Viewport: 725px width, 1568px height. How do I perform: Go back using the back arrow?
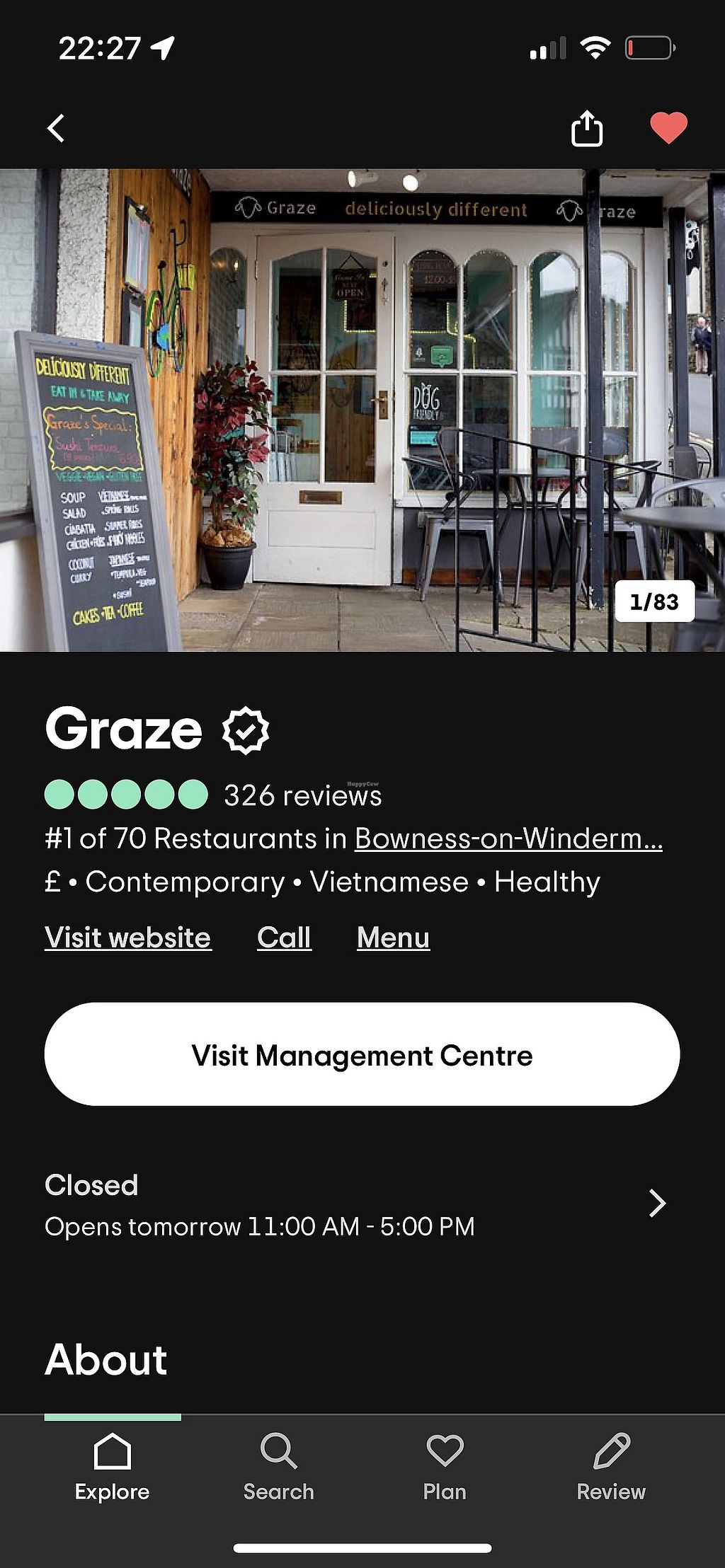click(x=57, y=129)
